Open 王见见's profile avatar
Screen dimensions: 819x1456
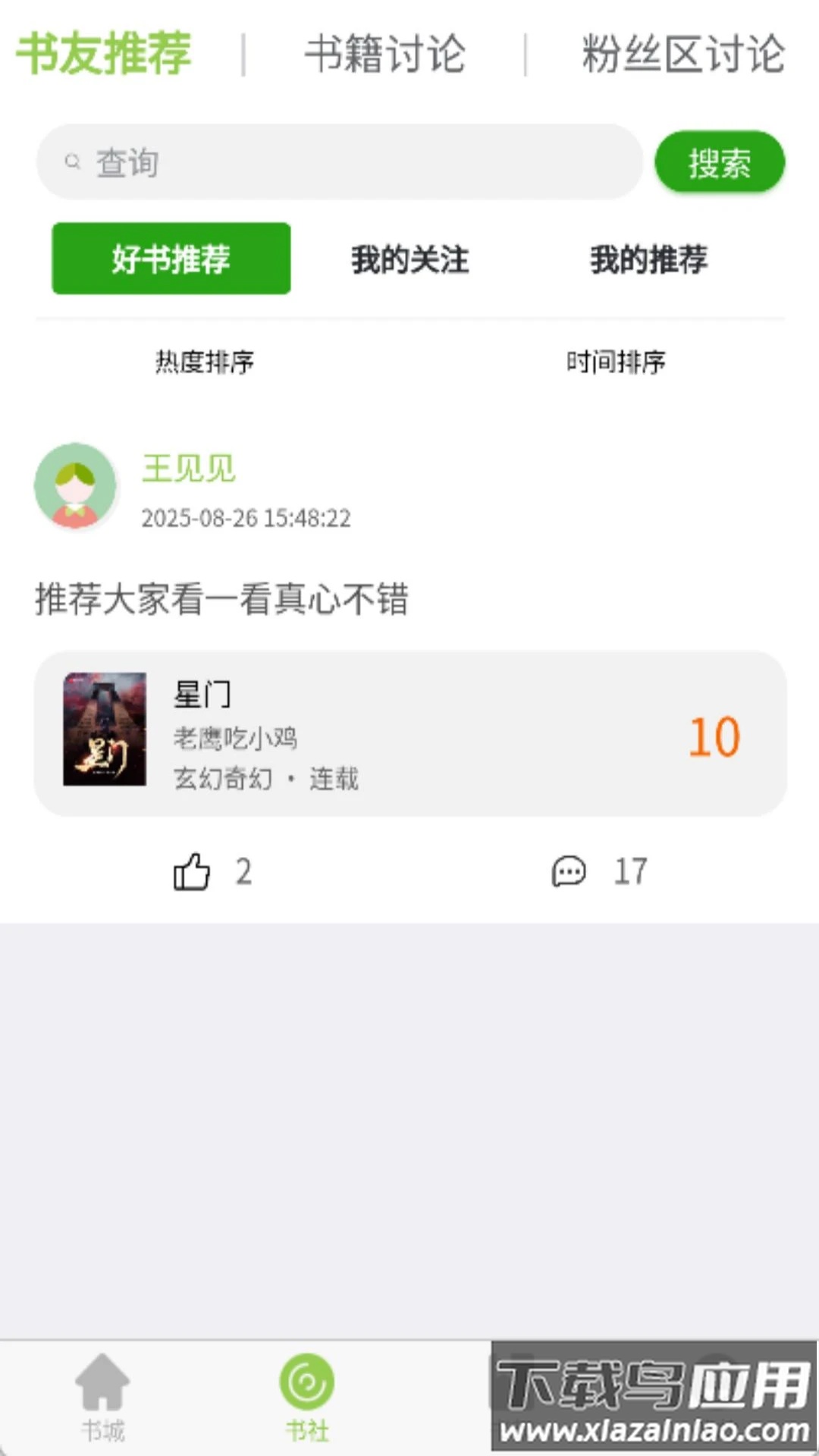coord(76,486)
